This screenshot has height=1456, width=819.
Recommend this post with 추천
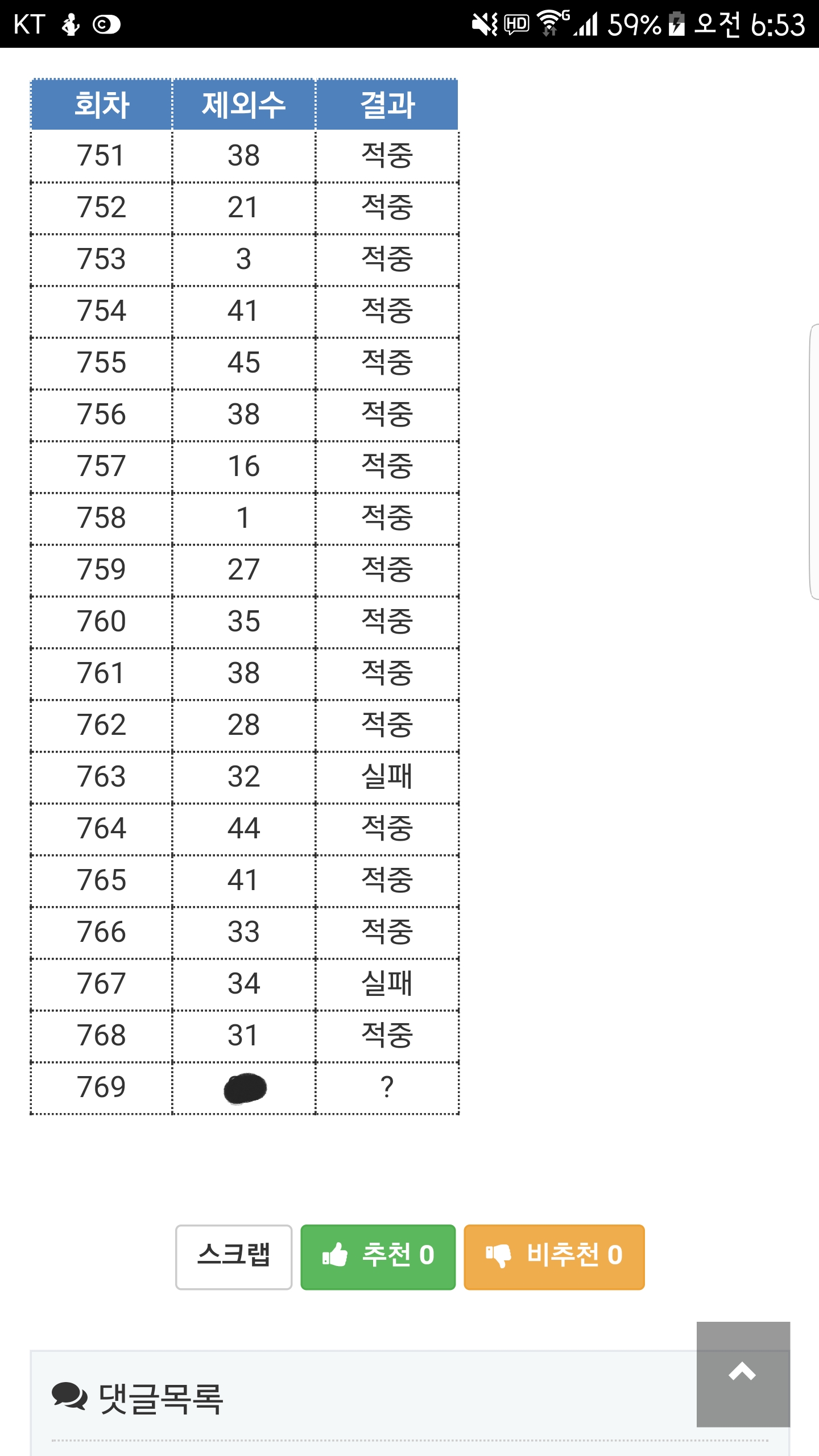click(378, 1257)
